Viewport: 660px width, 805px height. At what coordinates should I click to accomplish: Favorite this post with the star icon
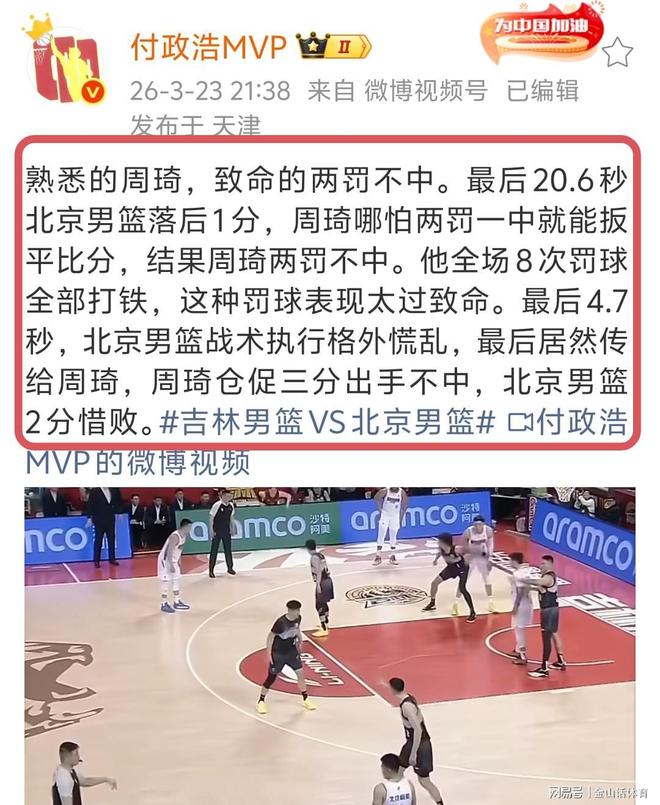tap(617, 52)
